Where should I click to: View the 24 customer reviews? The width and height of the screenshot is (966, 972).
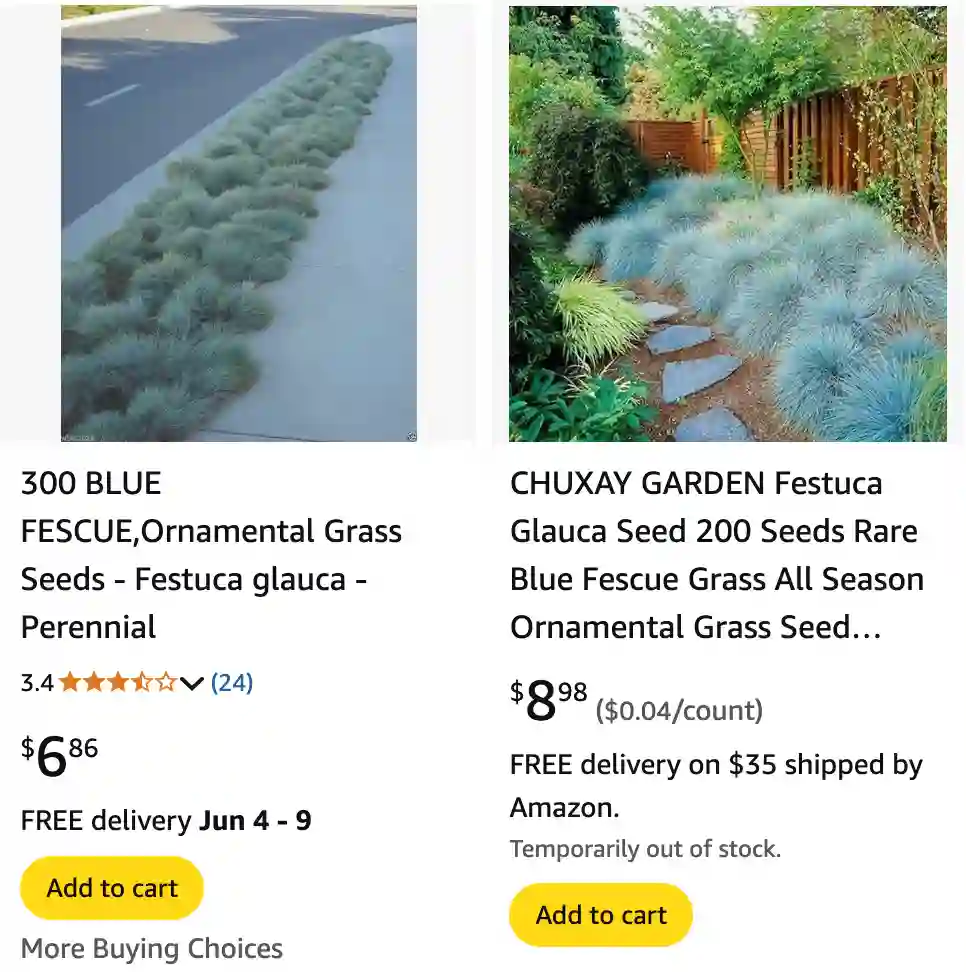point(232,683)
